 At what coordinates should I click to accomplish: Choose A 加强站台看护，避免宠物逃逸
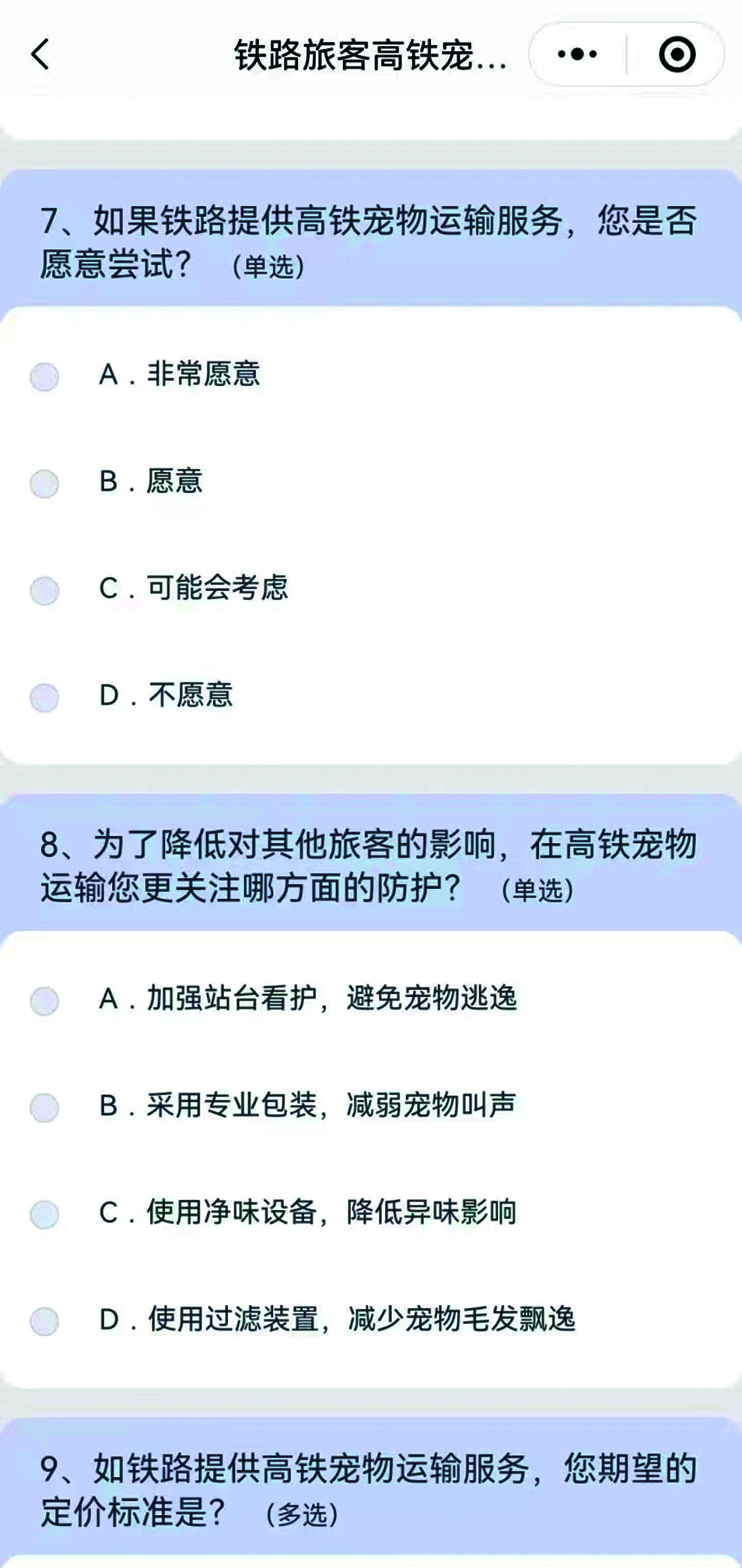[x=45, y=1000]
